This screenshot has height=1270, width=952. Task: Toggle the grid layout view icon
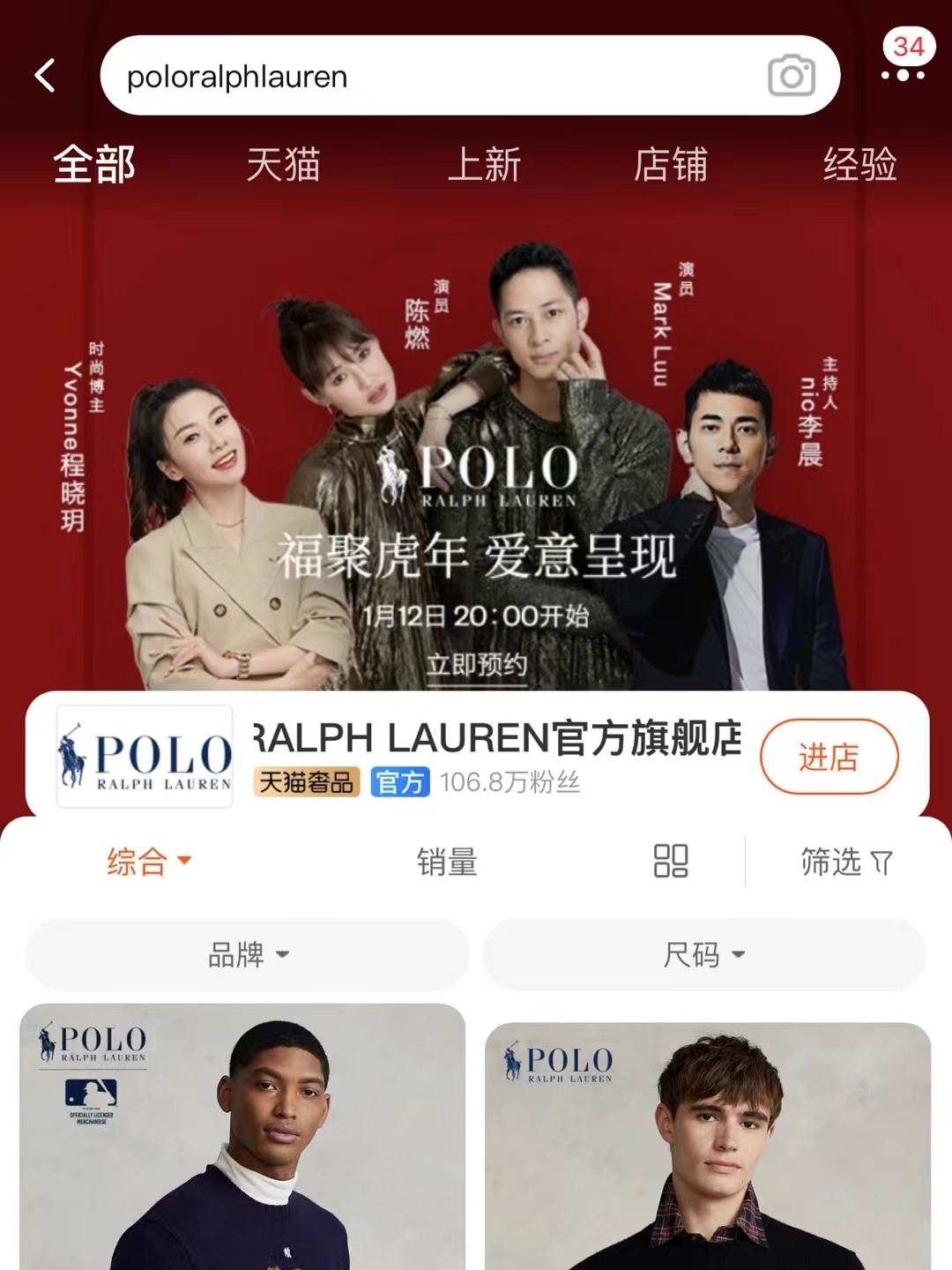670,861
